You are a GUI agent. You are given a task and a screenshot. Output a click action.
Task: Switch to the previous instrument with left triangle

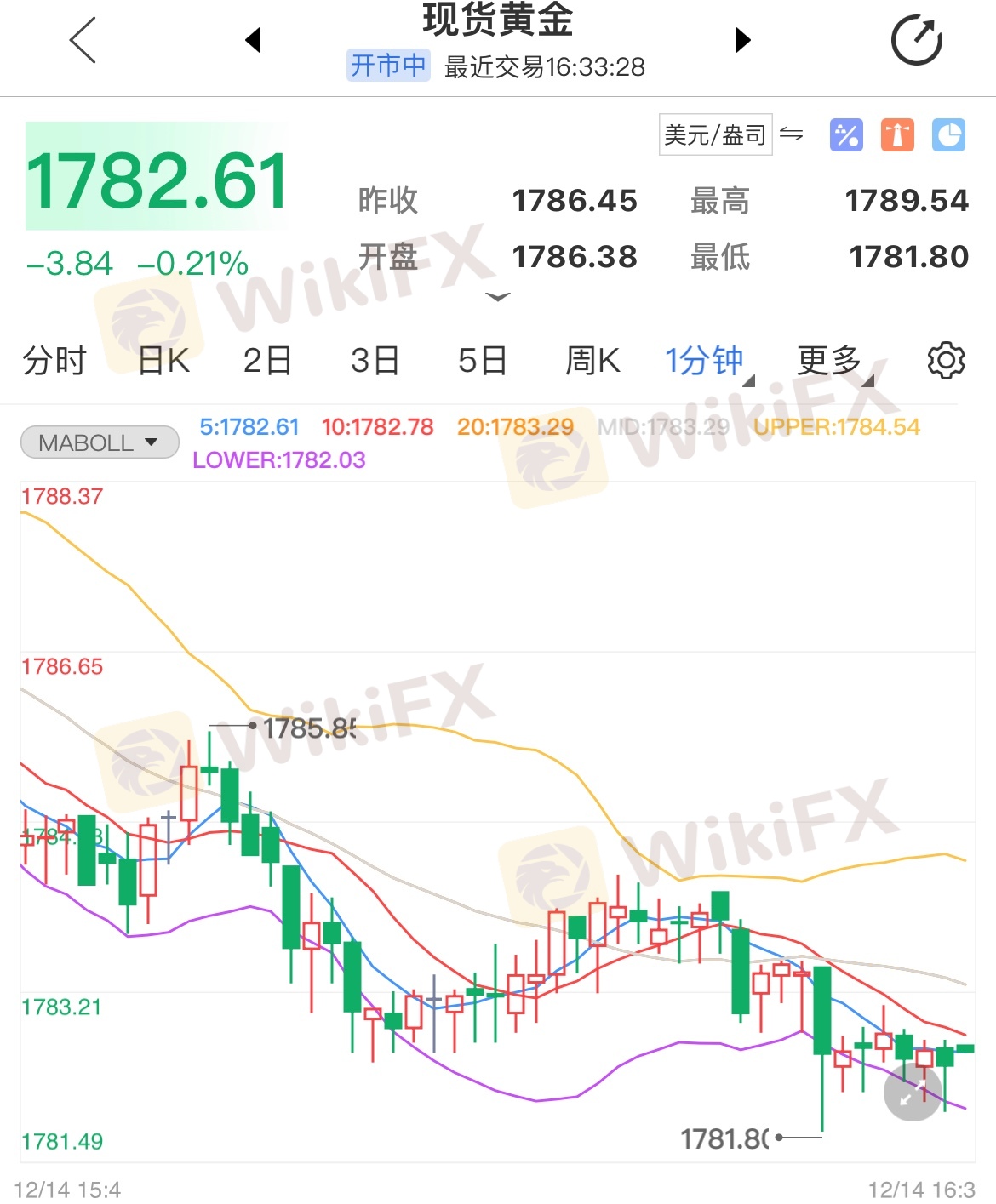pos(253,40)
